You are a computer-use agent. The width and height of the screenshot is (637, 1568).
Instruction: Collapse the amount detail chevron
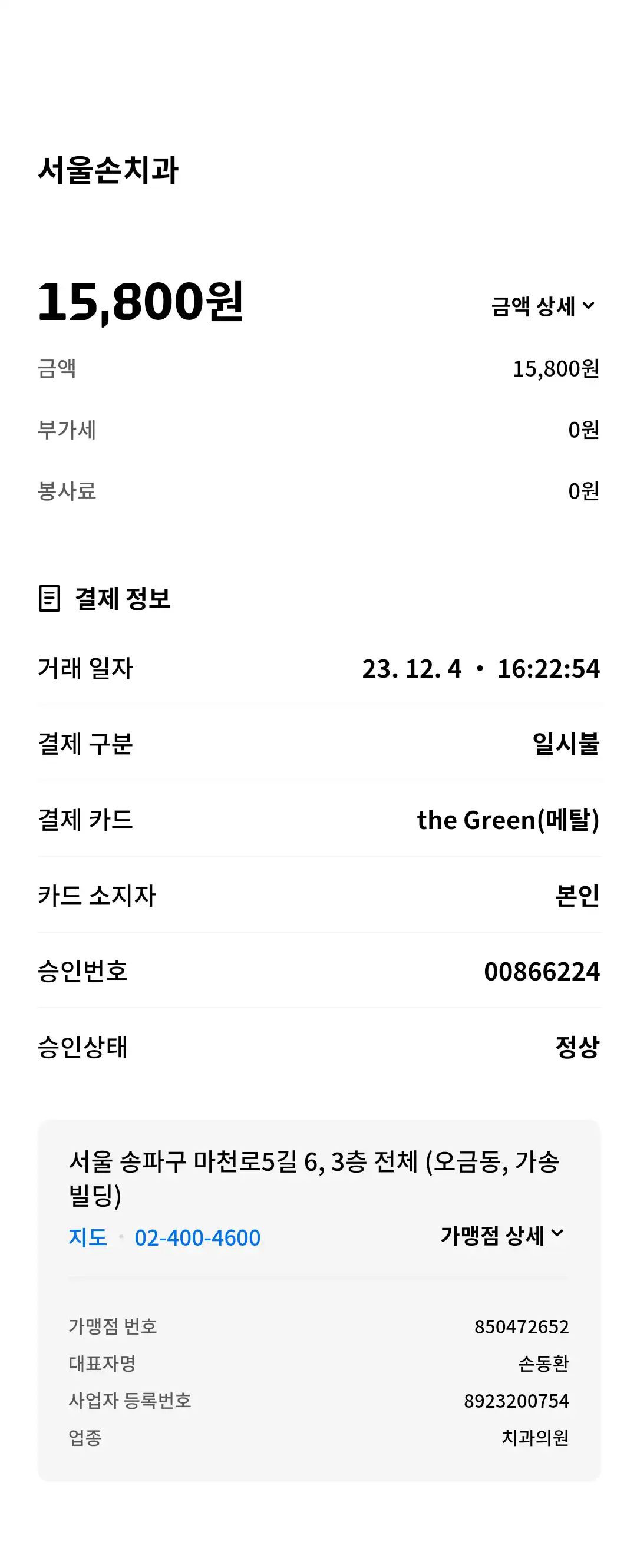pos(588,306)
